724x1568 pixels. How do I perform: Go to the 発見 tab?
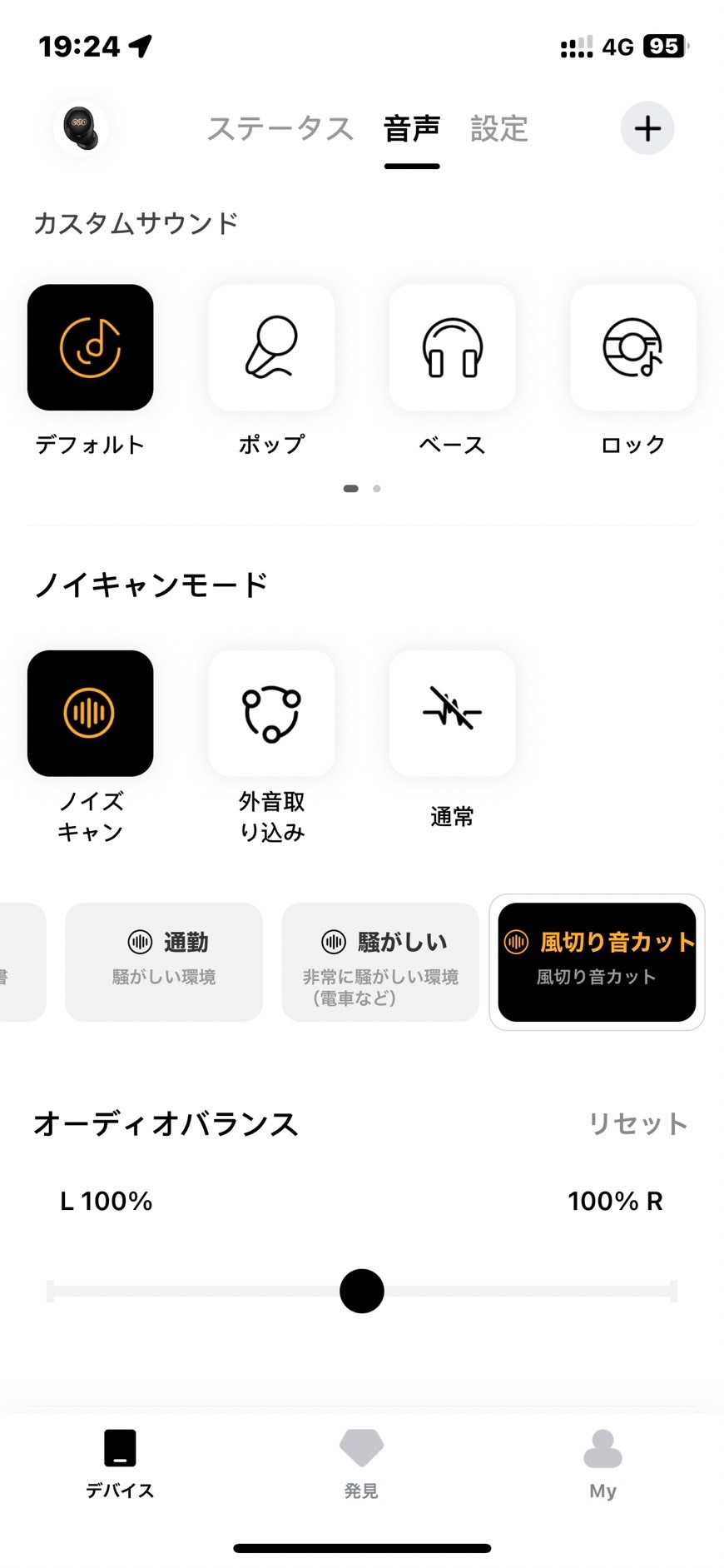pyautogui.click(x=361, y=1464)
